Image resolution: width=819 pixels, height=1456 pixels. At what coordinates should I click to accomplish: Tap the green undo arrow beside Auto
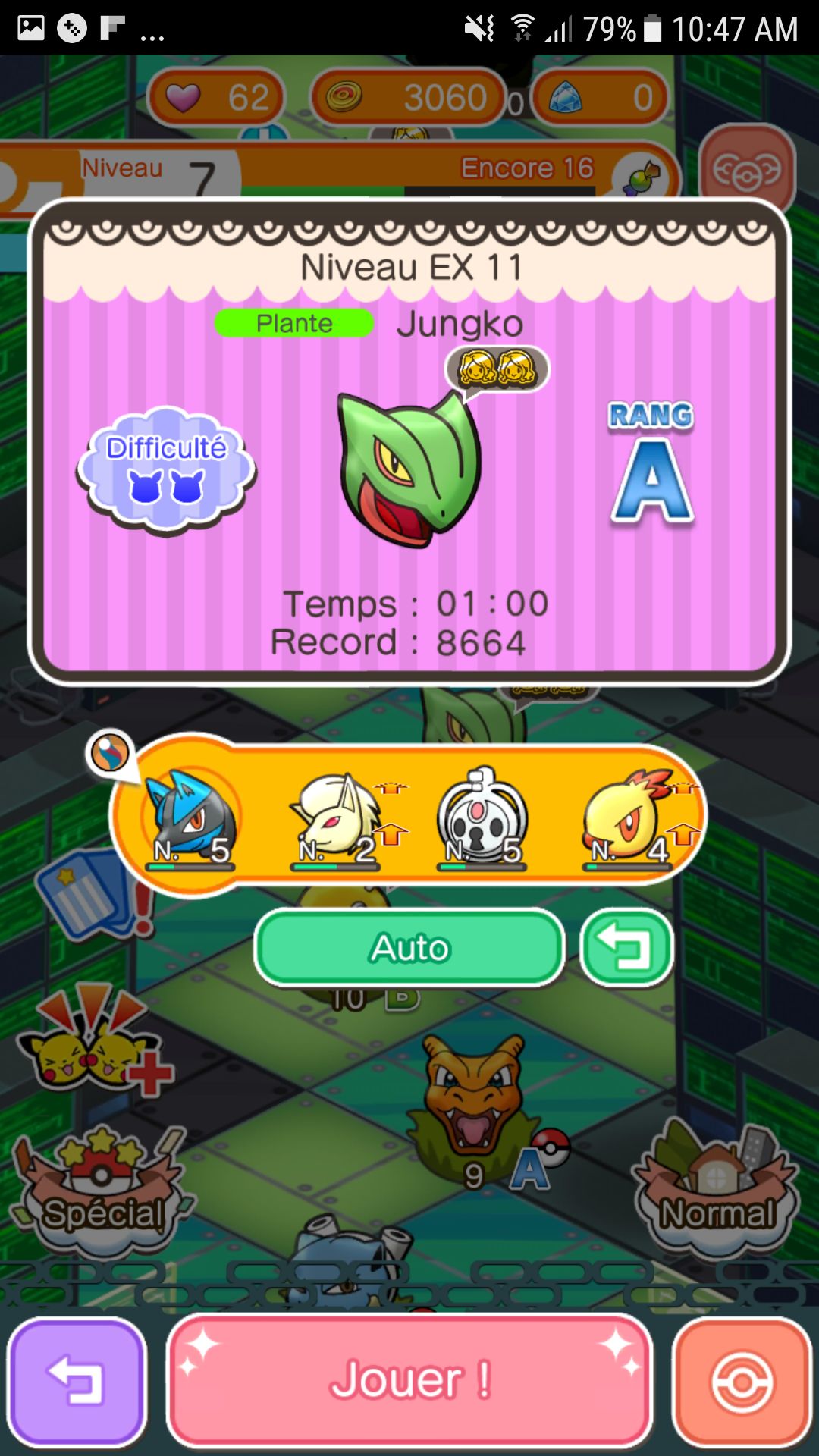coord(626,948)
